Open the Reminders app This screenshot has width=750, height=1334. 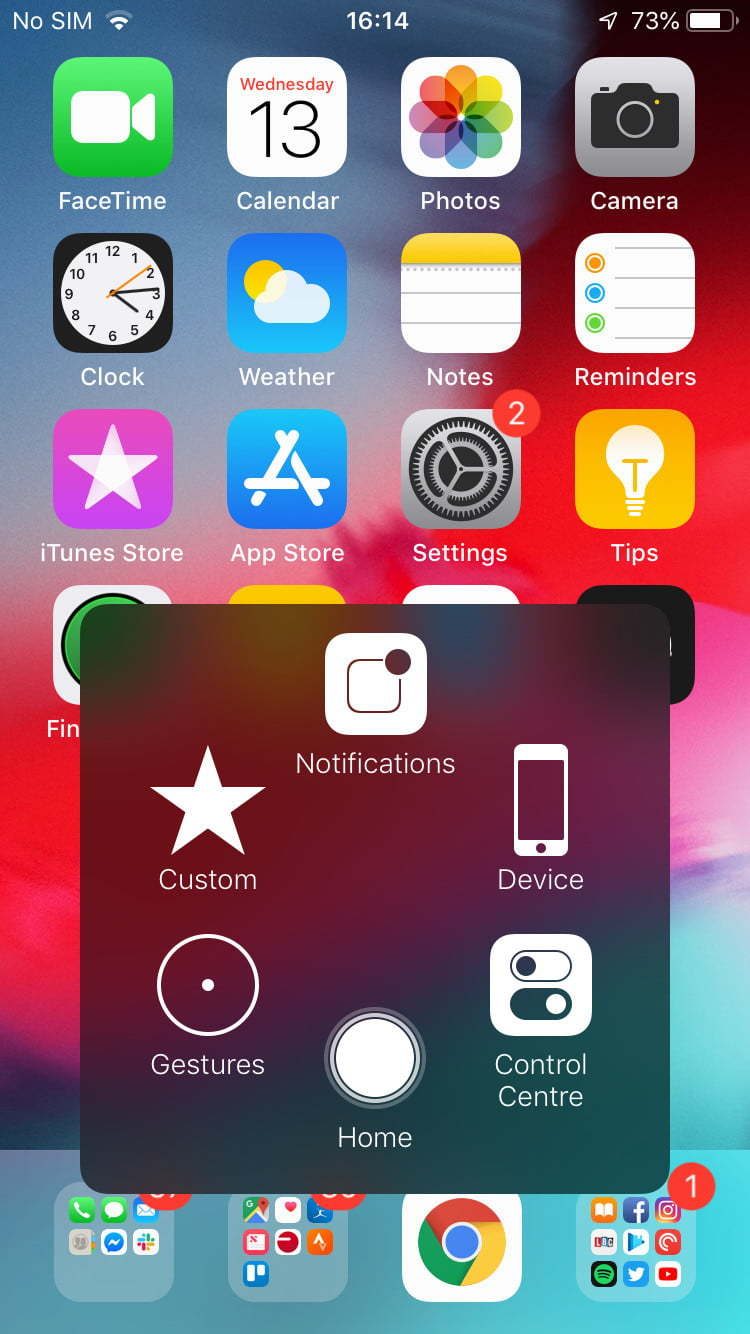click(x=634, y=293)
